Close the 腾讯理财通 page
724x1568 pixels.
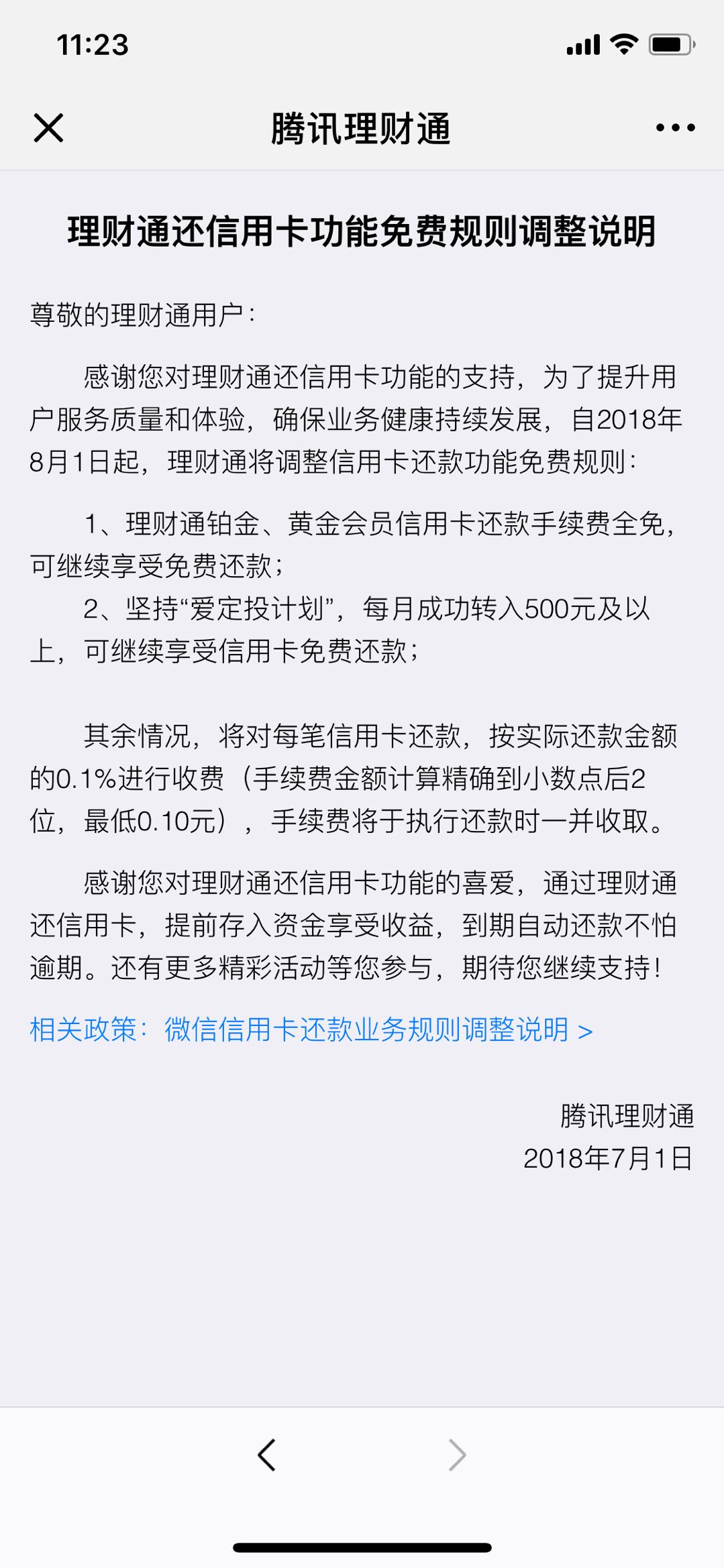[48, 127]
